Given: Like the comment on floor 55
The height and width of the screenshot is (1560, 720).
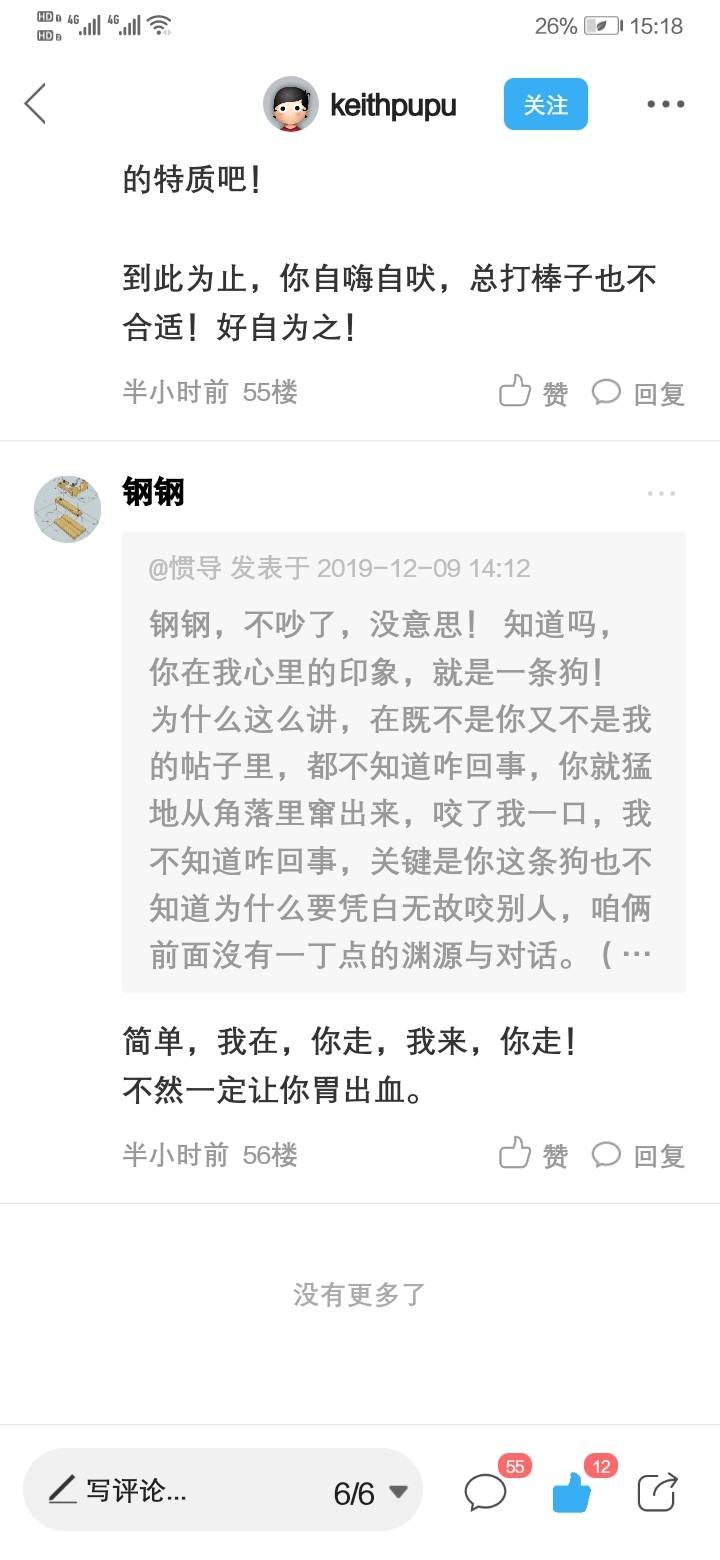Looking at the screenshot, I should (x=533, y=392).
